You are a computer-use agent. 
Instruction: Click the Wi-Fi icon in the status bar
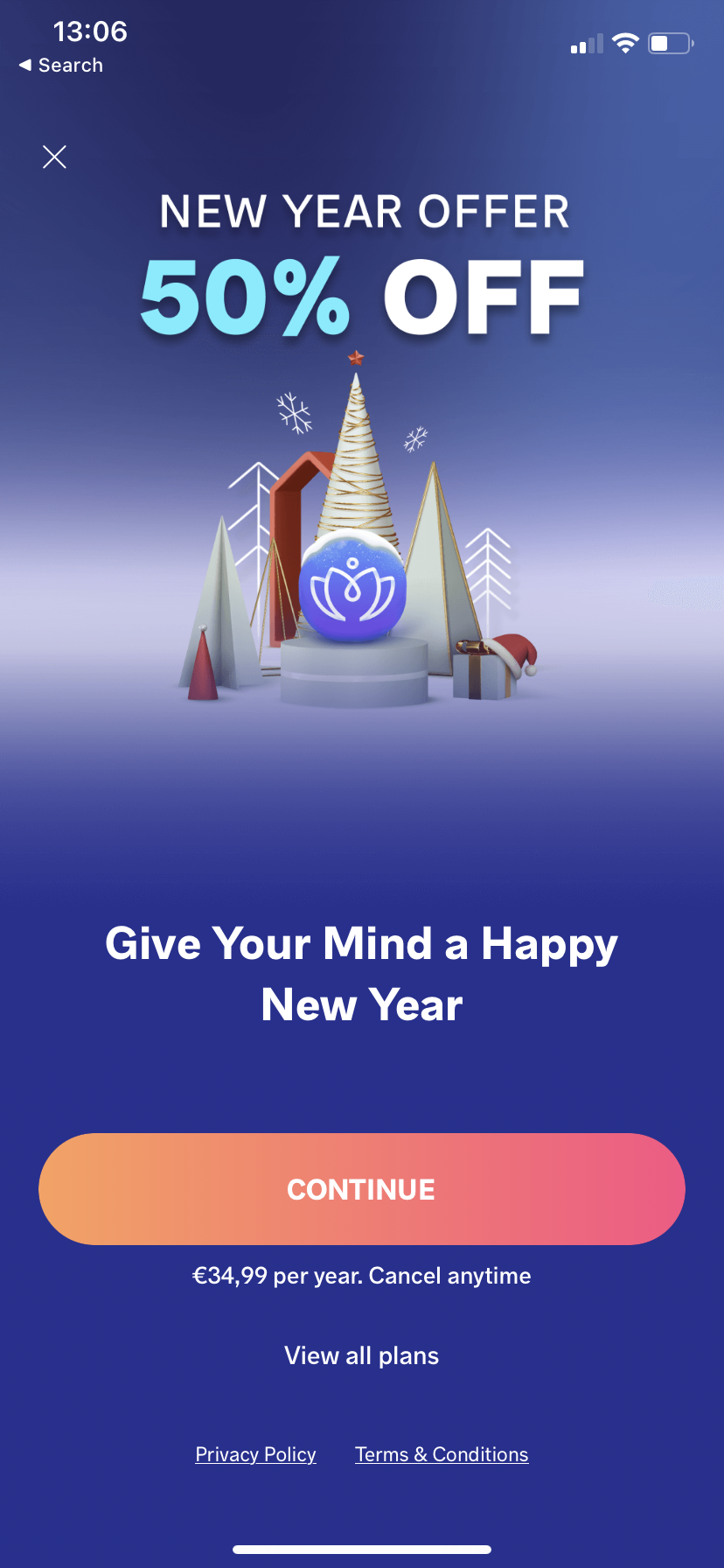[625, 42]
